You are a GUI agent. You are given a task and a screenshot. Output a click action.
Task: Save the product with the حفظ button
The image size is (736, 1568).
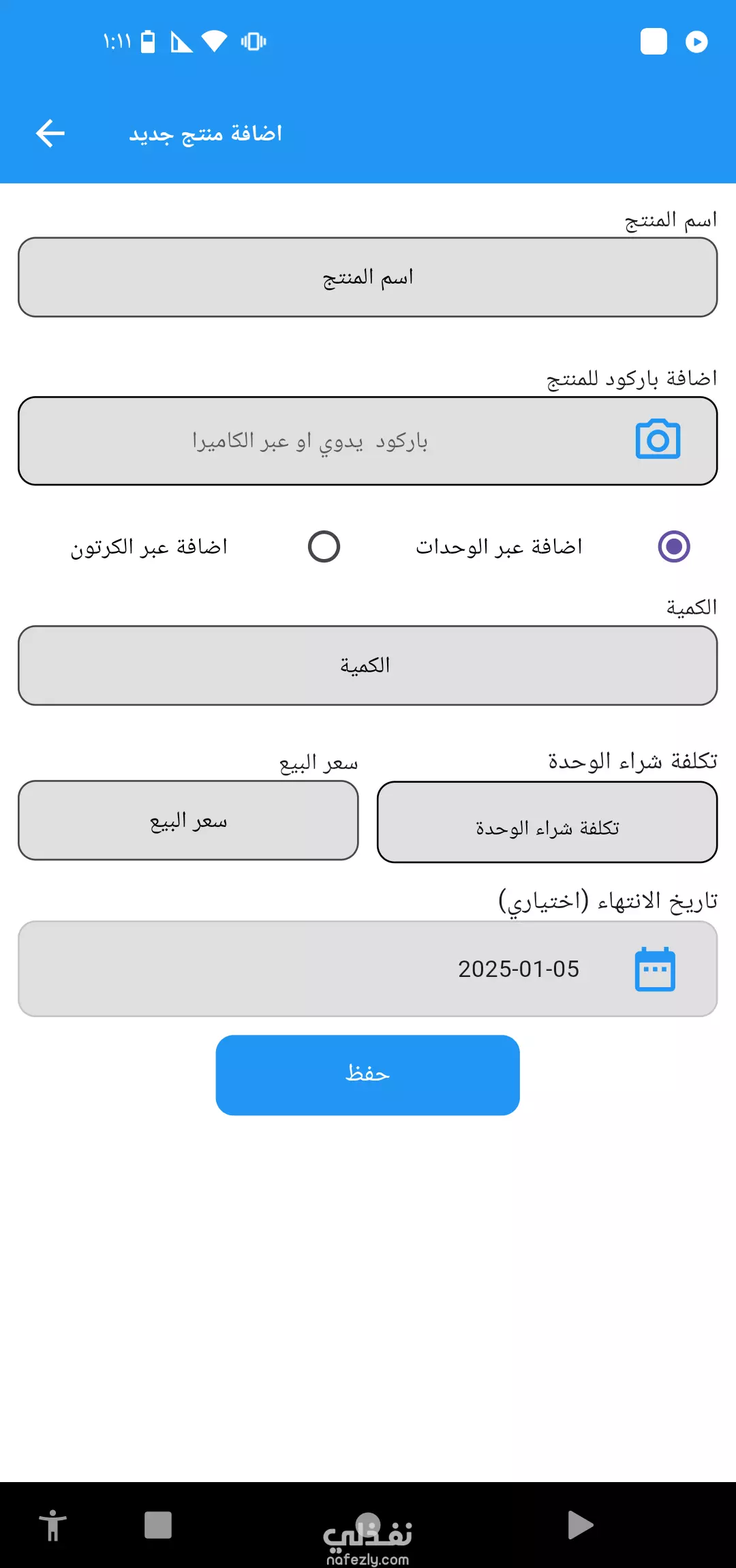(x=368, y=1075)
